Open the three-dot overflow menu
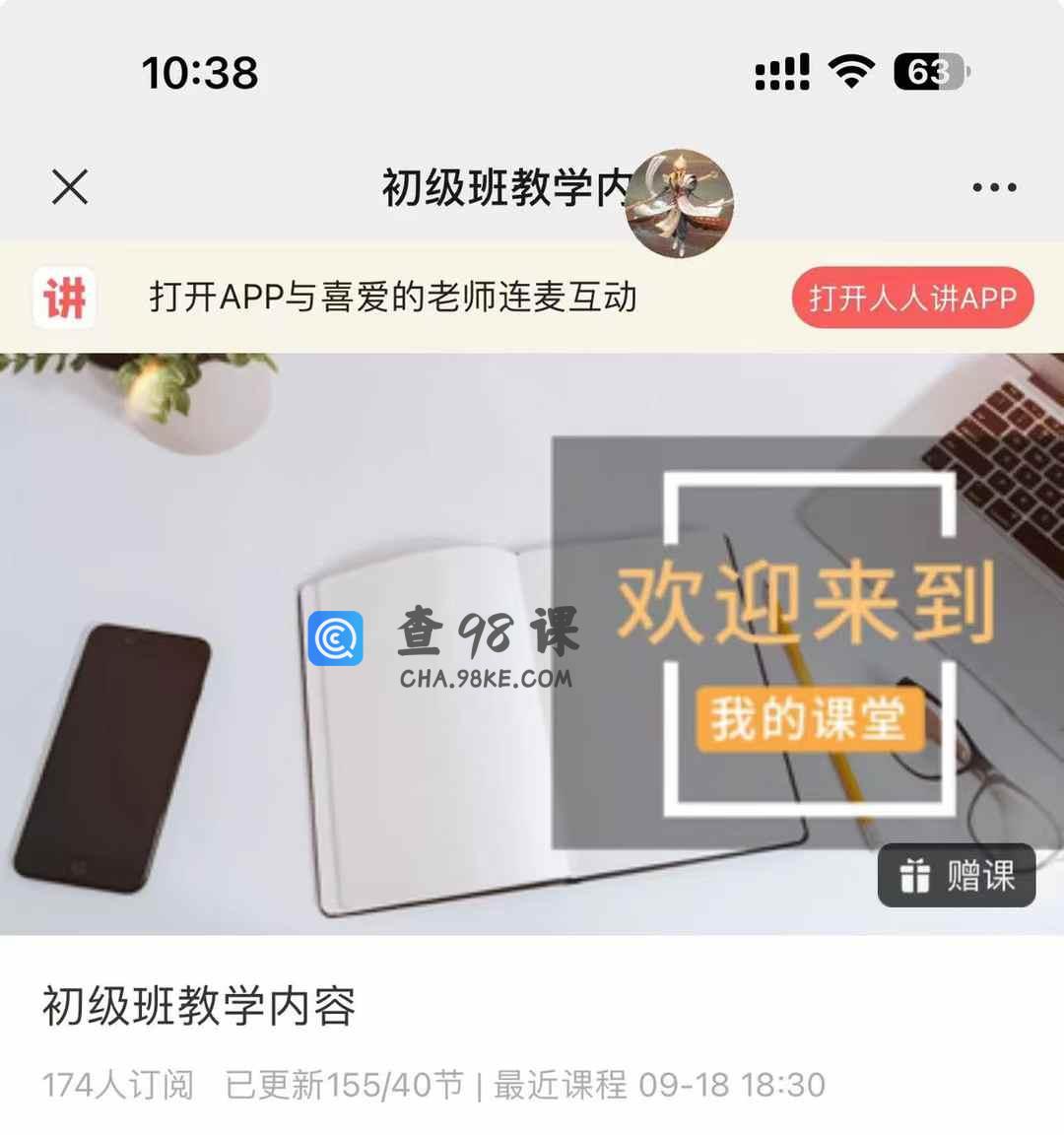Screen dimensions: 1064x1135 click(993, 187)
